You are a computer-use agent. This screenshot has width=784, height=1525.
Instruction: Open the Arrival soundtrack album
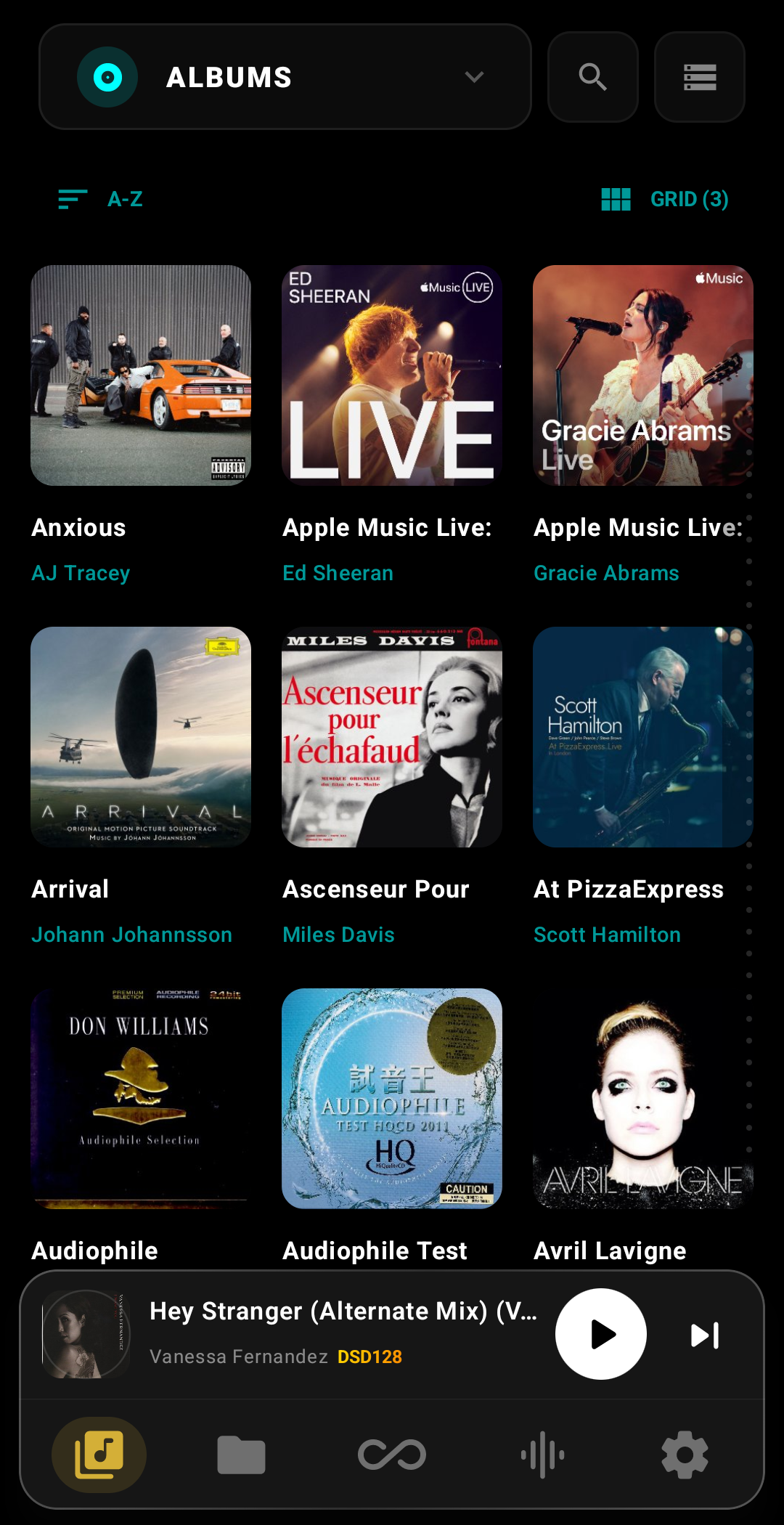[141, 737]
